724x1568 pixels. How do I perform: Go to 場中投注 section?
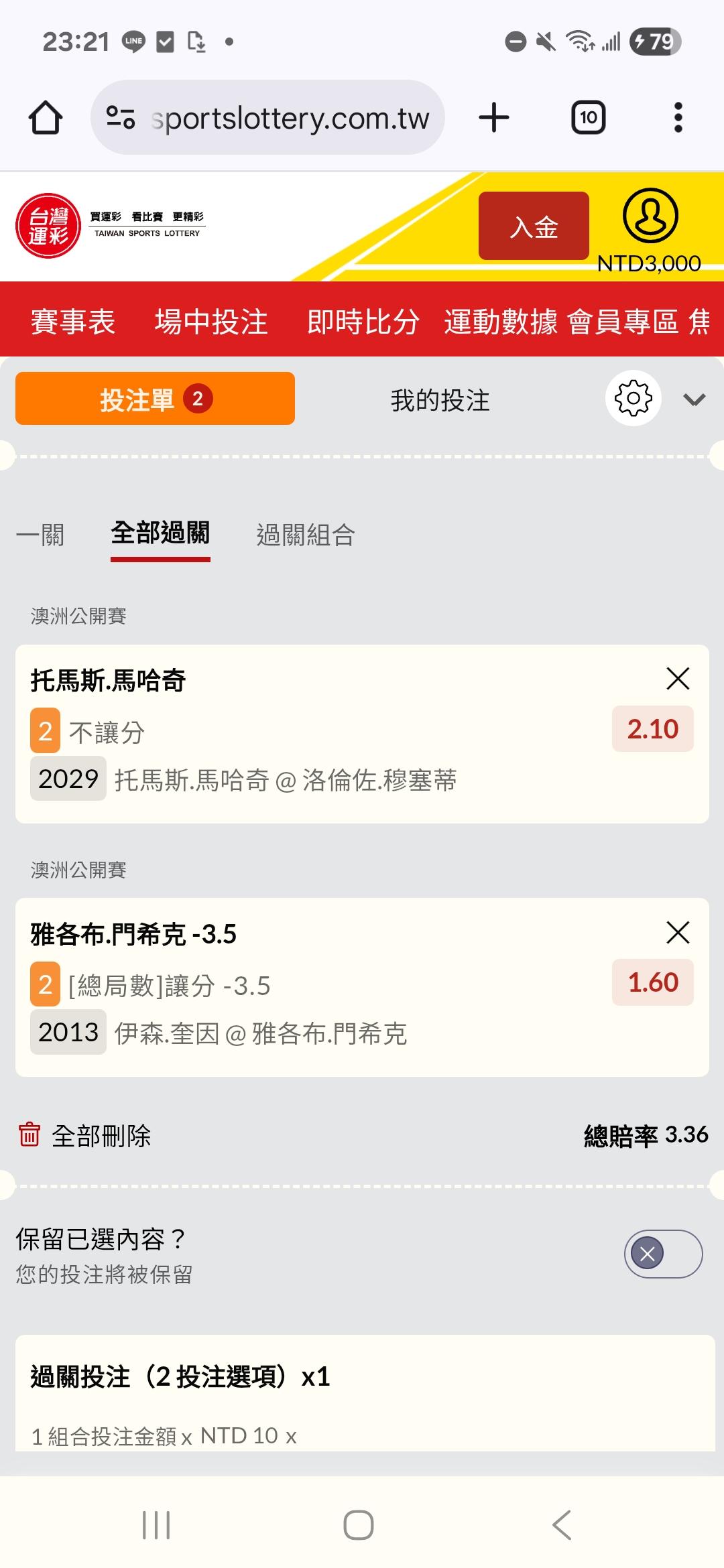point(211,322)
